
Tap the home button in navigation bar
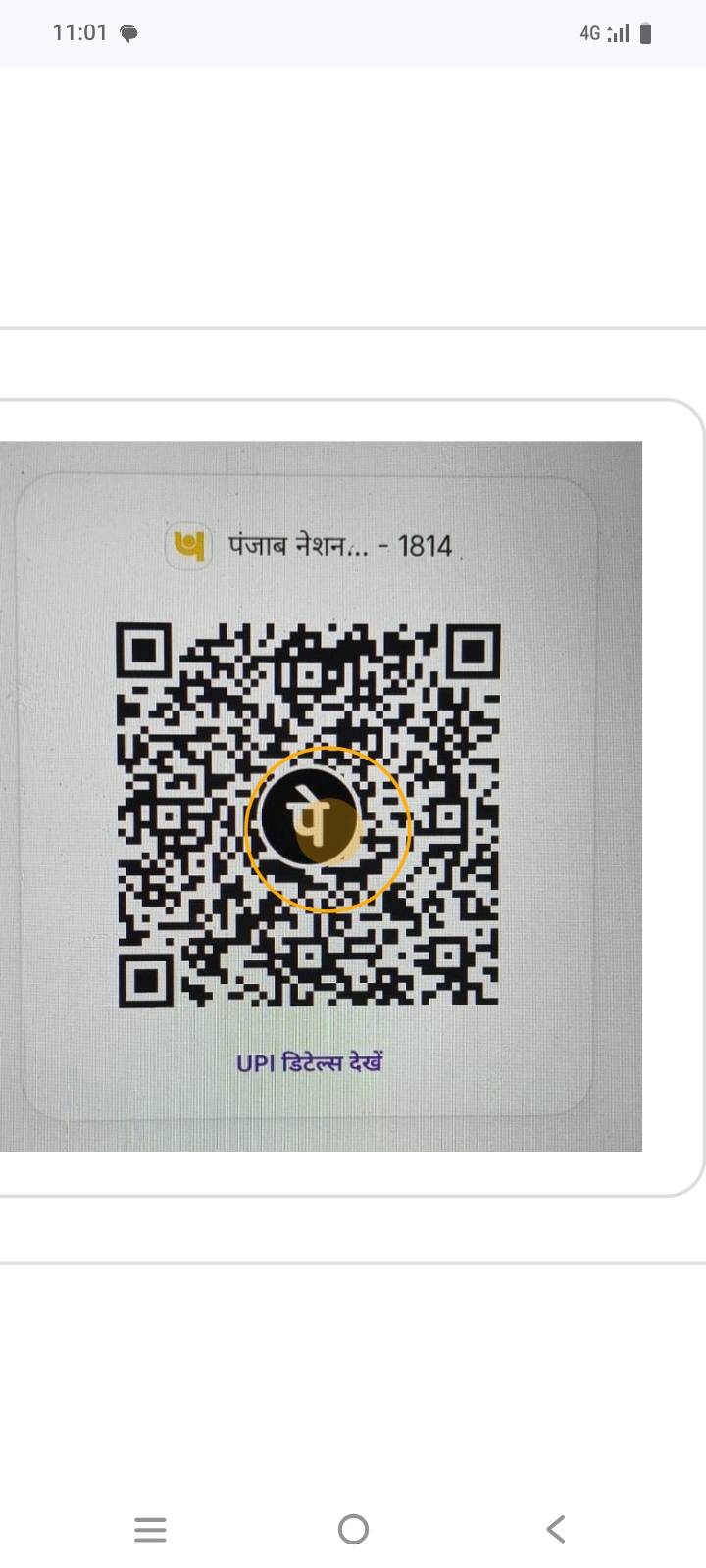[353, 1529]
